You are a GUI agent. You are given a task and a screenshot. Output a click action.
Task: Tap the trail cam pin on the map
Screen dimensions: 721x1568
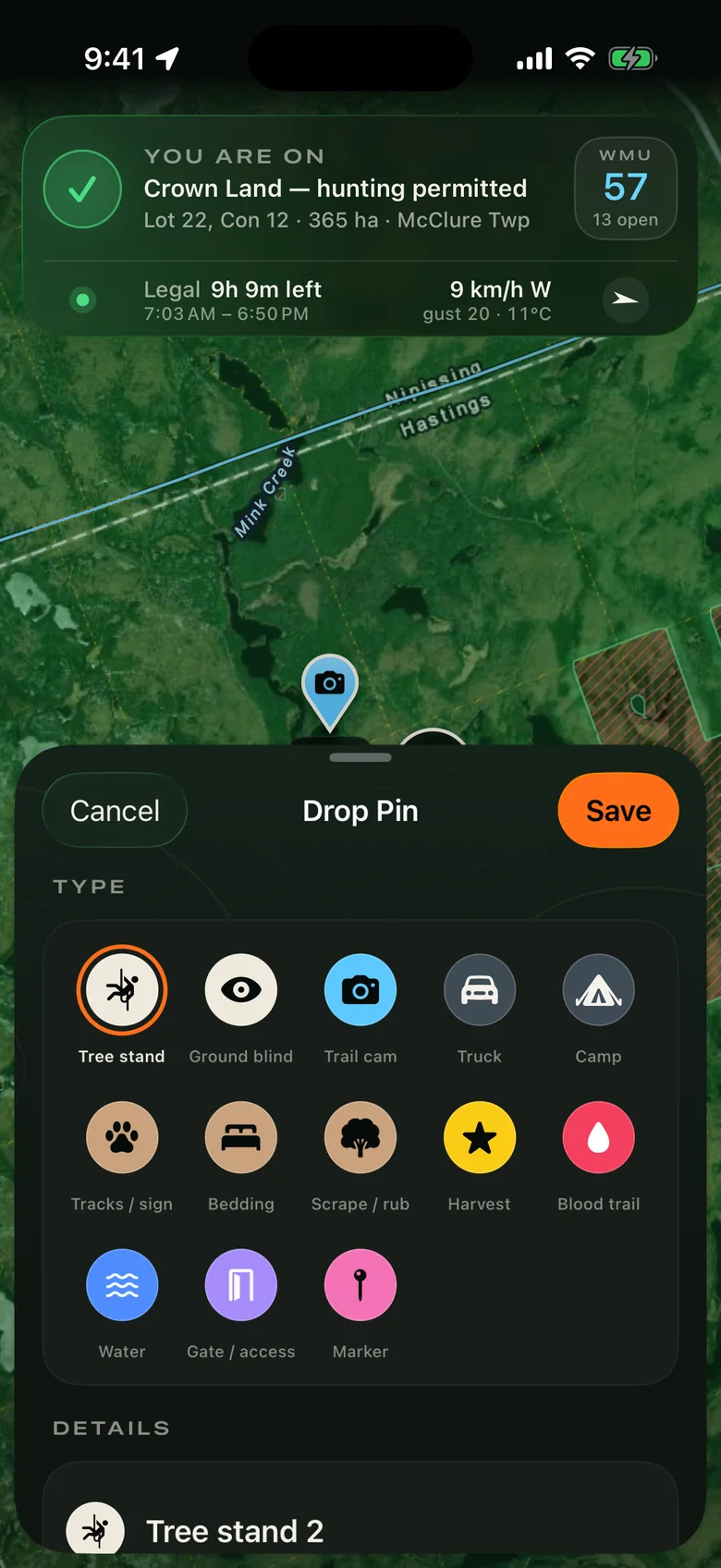click(330, 691)
